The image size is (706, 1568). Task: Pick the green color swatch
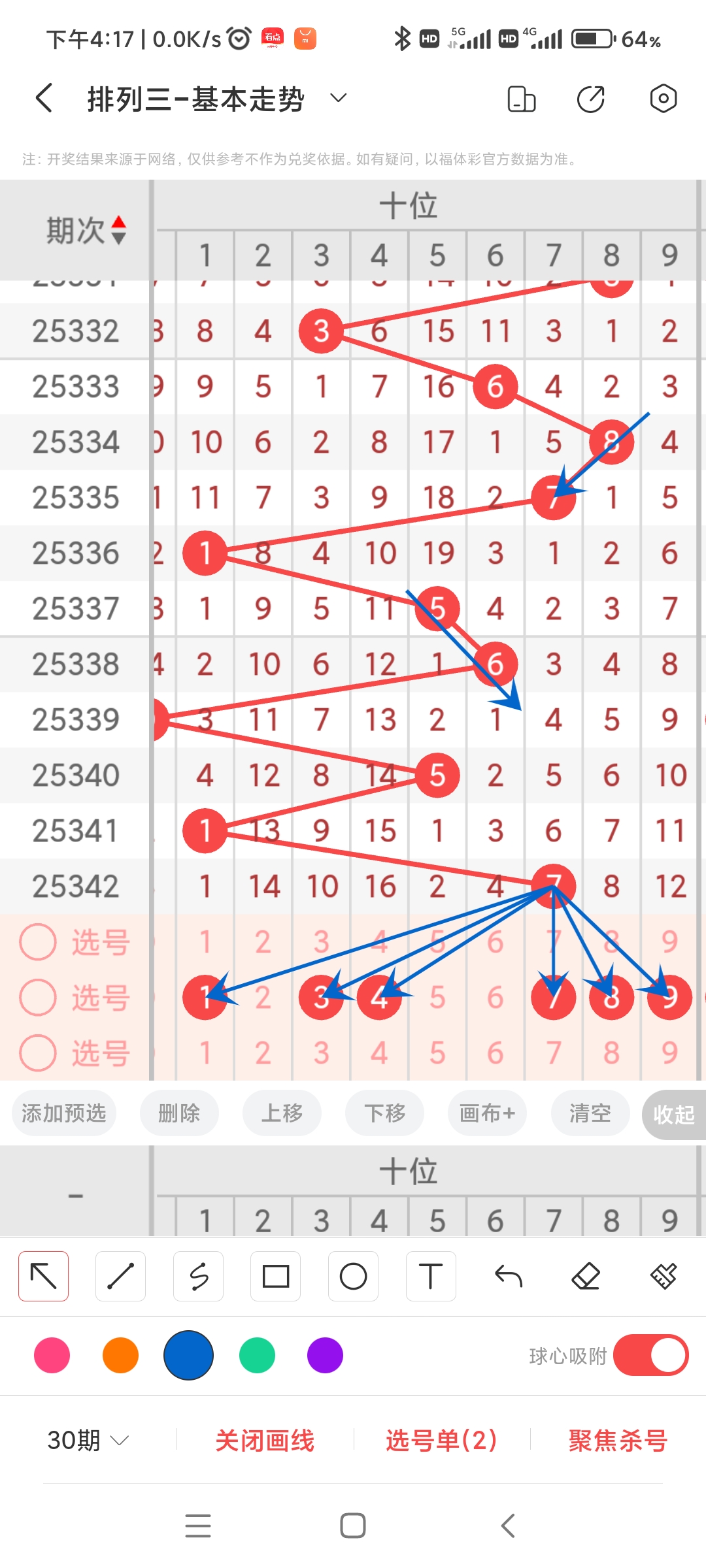(256, 1356)
